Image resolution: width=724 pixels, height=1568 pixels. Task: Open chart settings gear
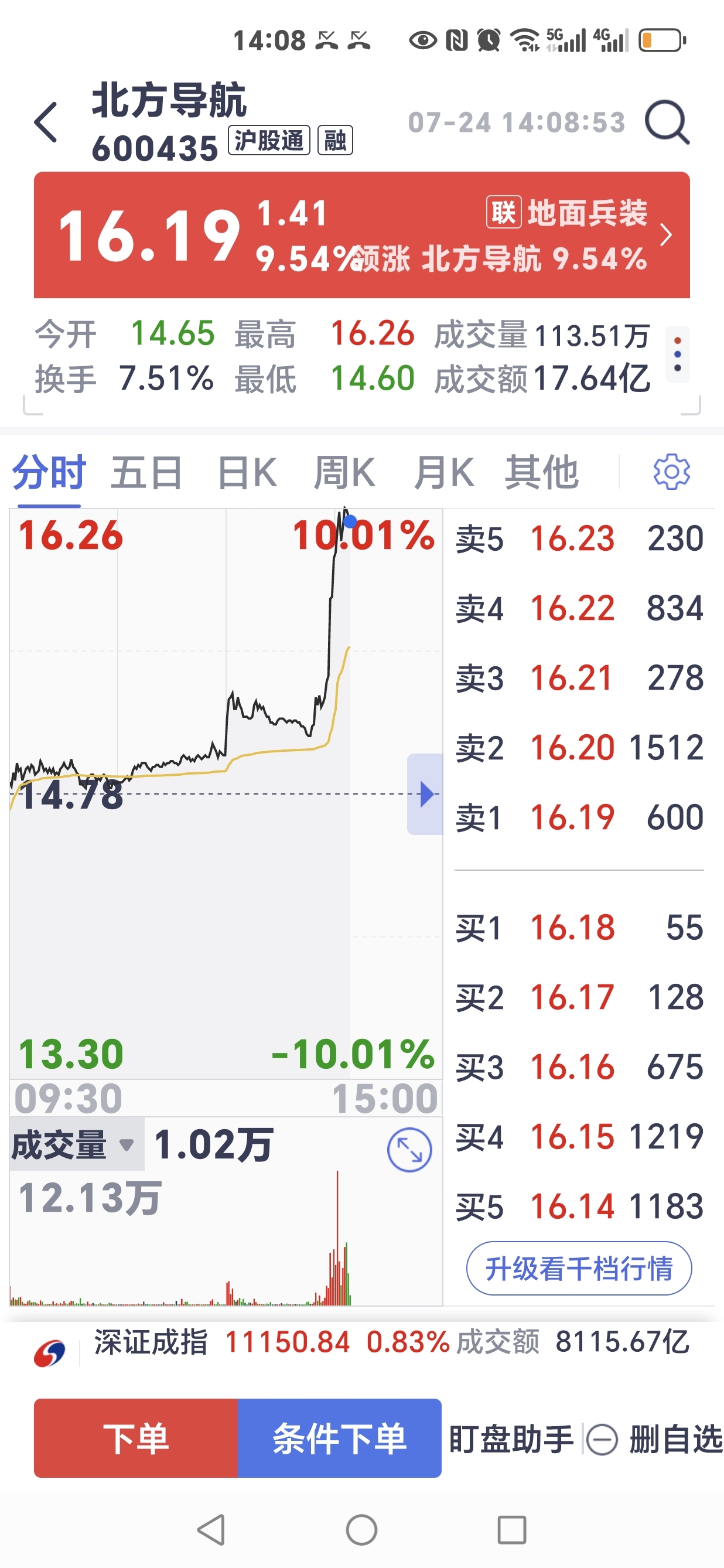[671, 472]
